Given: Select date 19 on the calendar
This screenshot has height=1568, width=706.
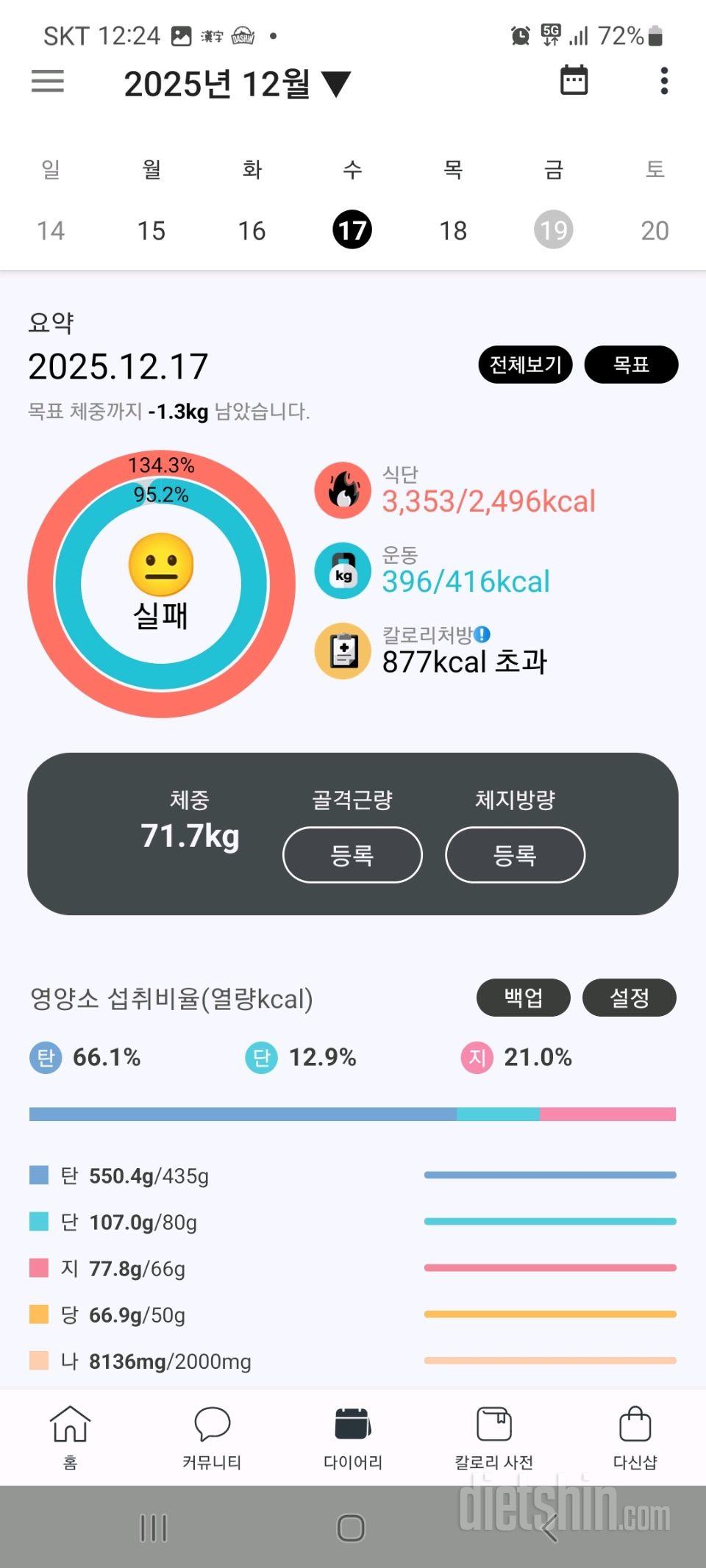Looking at the screenshot, I should click(554, 229).
